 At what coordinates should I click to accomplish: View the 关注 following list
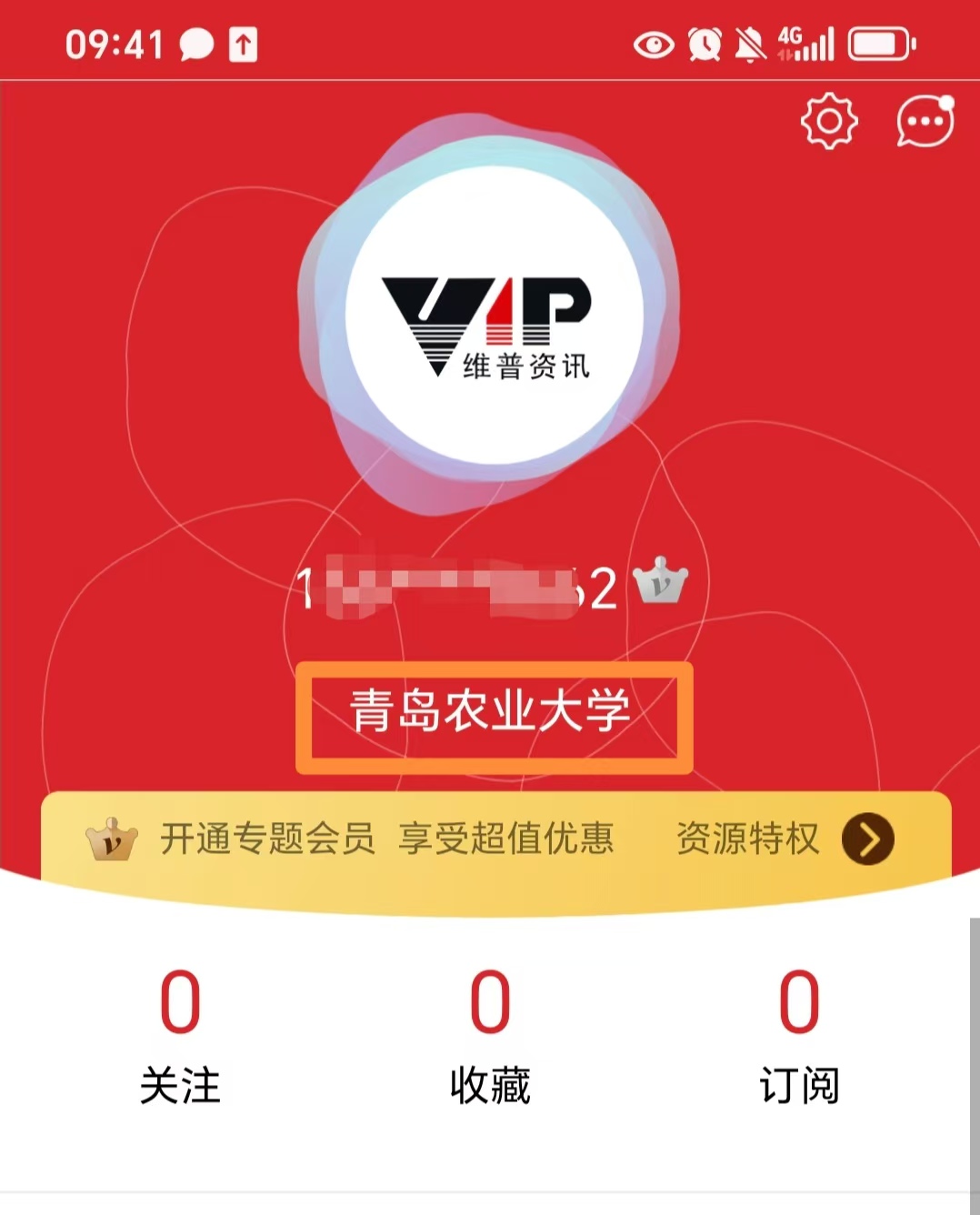[x=180, y=1037]
